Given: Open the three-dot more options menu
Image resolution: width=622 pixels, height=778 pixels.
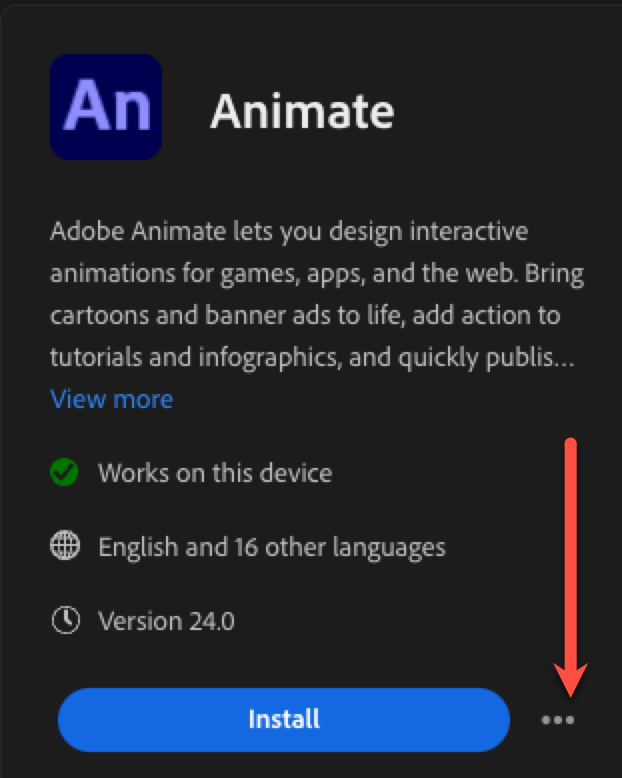Looking at the screenshot, I should pos(558,720).
